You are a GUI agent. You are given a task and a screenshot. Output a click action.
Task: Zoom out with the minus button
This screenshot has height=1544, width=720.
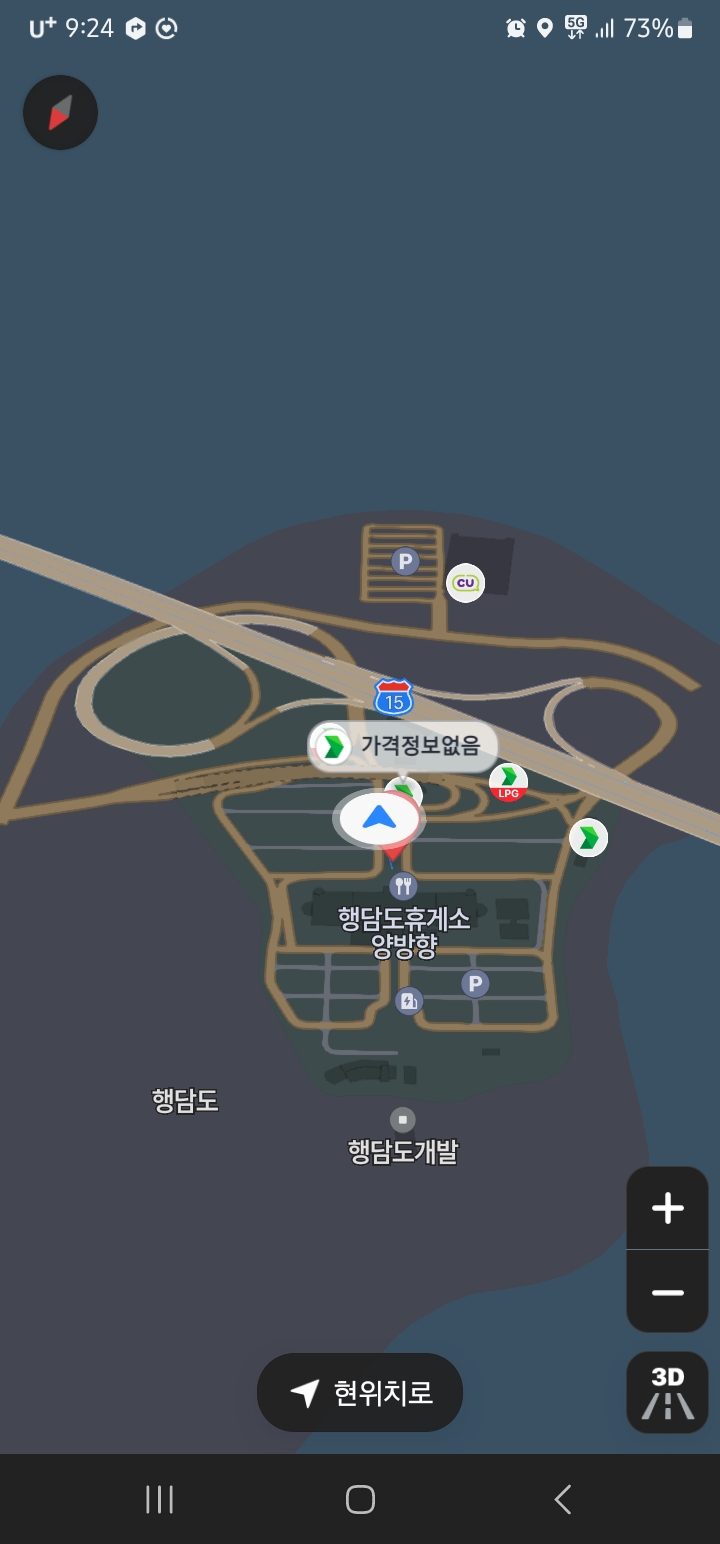(667, 1292)
